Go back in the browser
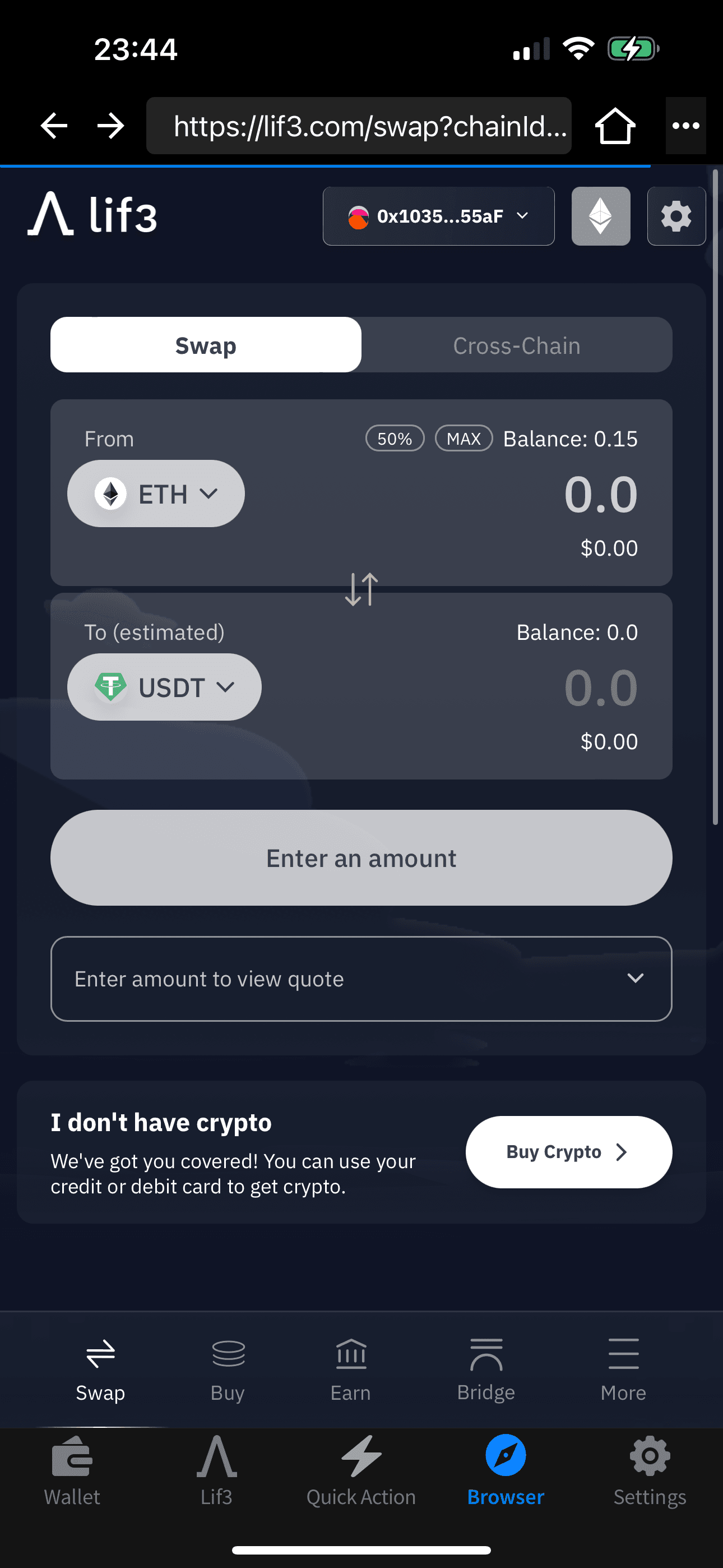This screenshot has height=1568, width=723. click(x=54, y=126)
